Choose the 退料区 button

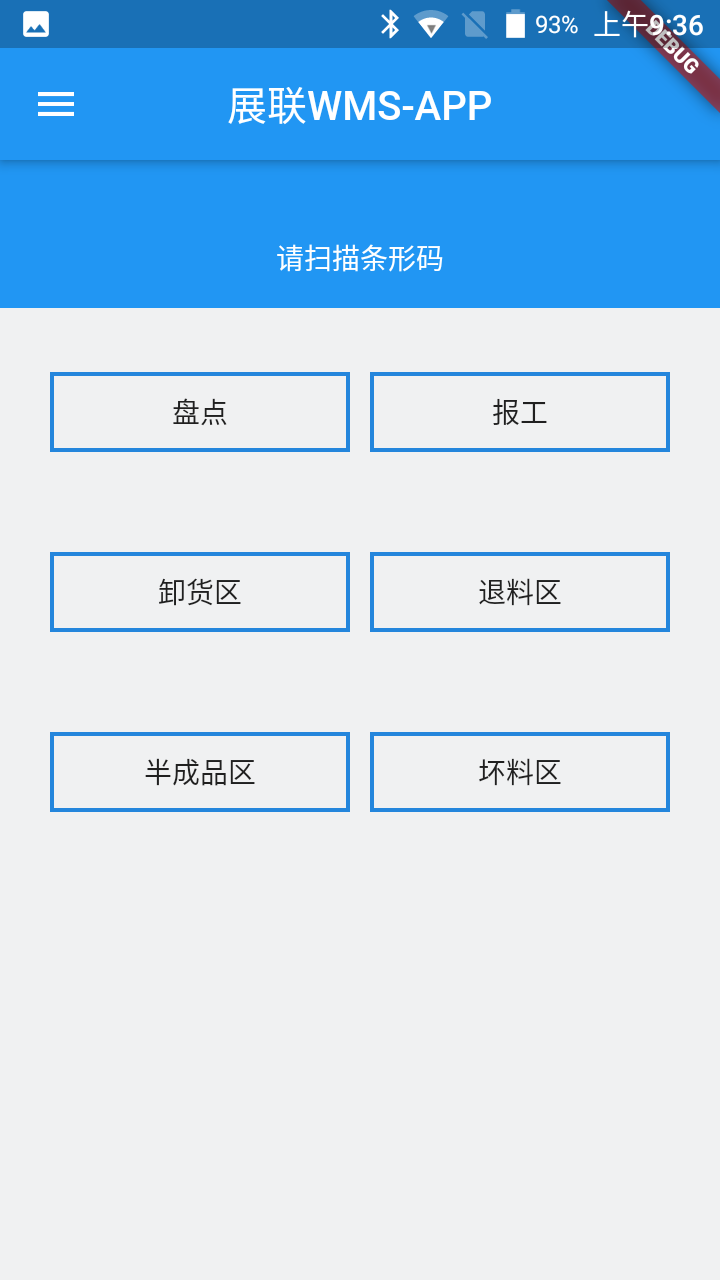point(520,592)
